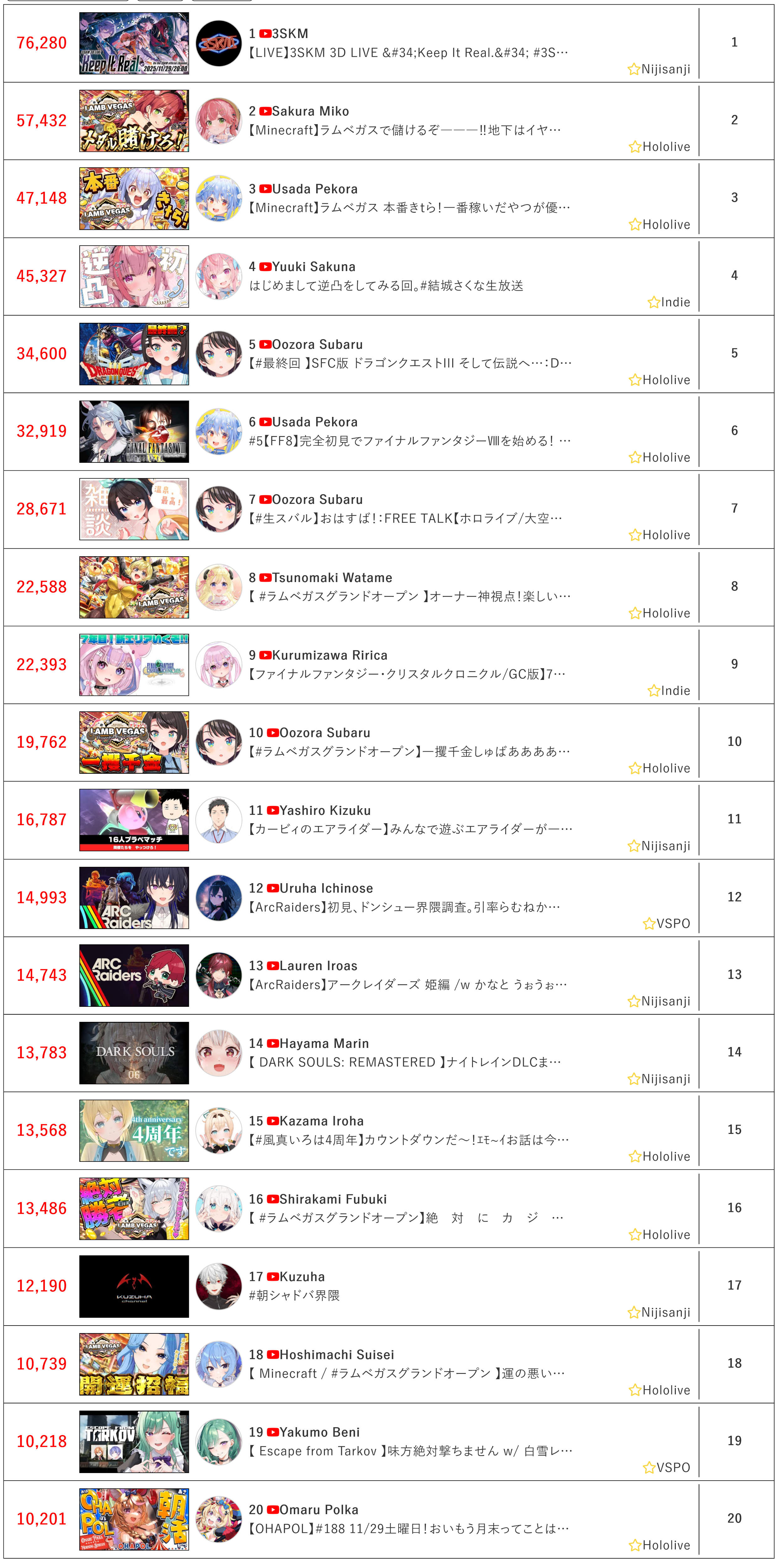The width and height of the screenshot is (784, 1564).
Task: View Usada Pekora's FF8 stream thumbnail
Action: (x=134, y=432)
